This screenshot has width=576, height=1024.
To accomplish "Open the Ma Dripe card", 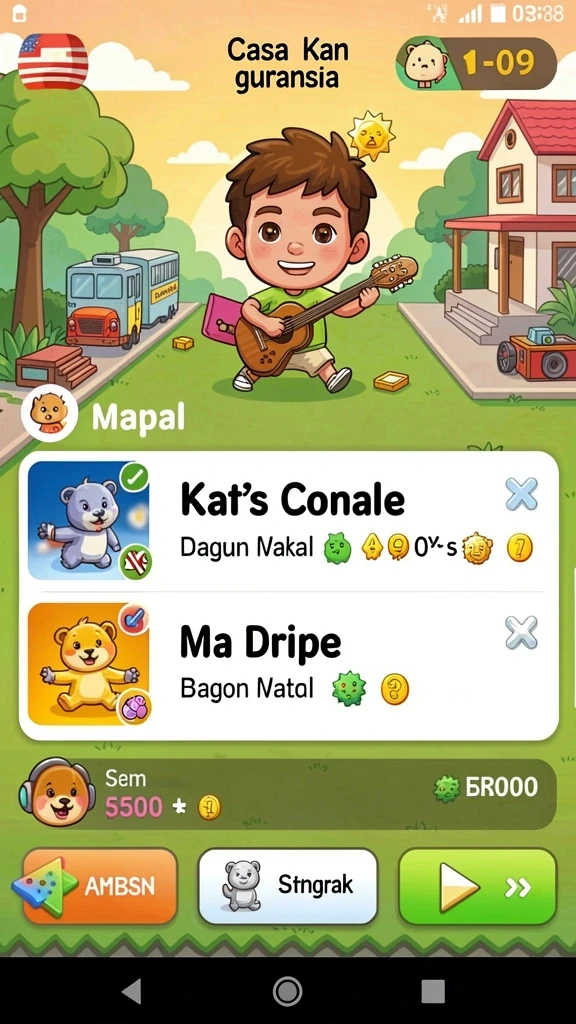I will (288, 664).
